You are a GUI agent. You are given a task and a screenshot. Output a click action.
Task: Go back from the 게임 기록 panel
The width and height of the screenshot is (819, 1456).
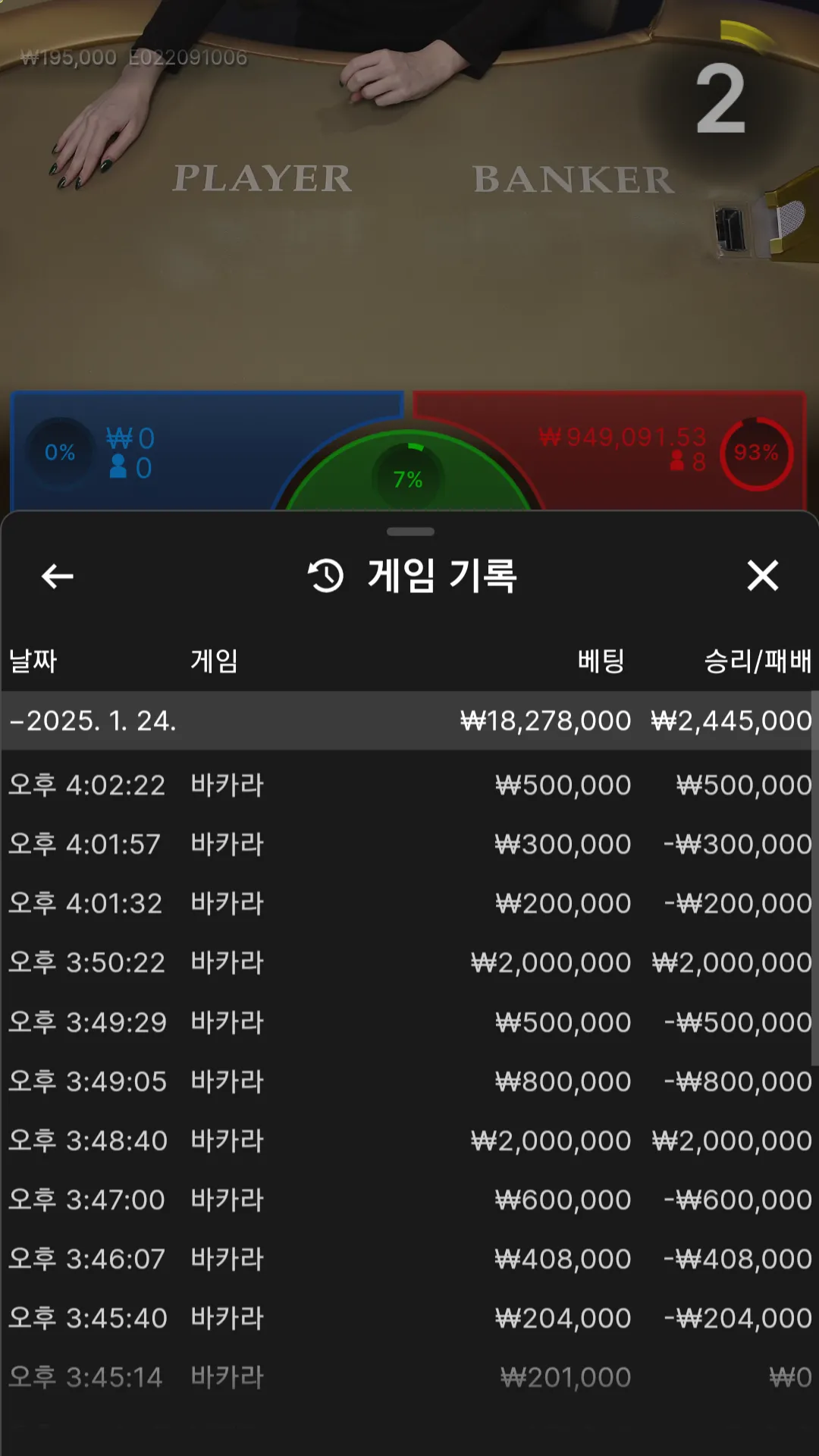click(x=57, y=576)
